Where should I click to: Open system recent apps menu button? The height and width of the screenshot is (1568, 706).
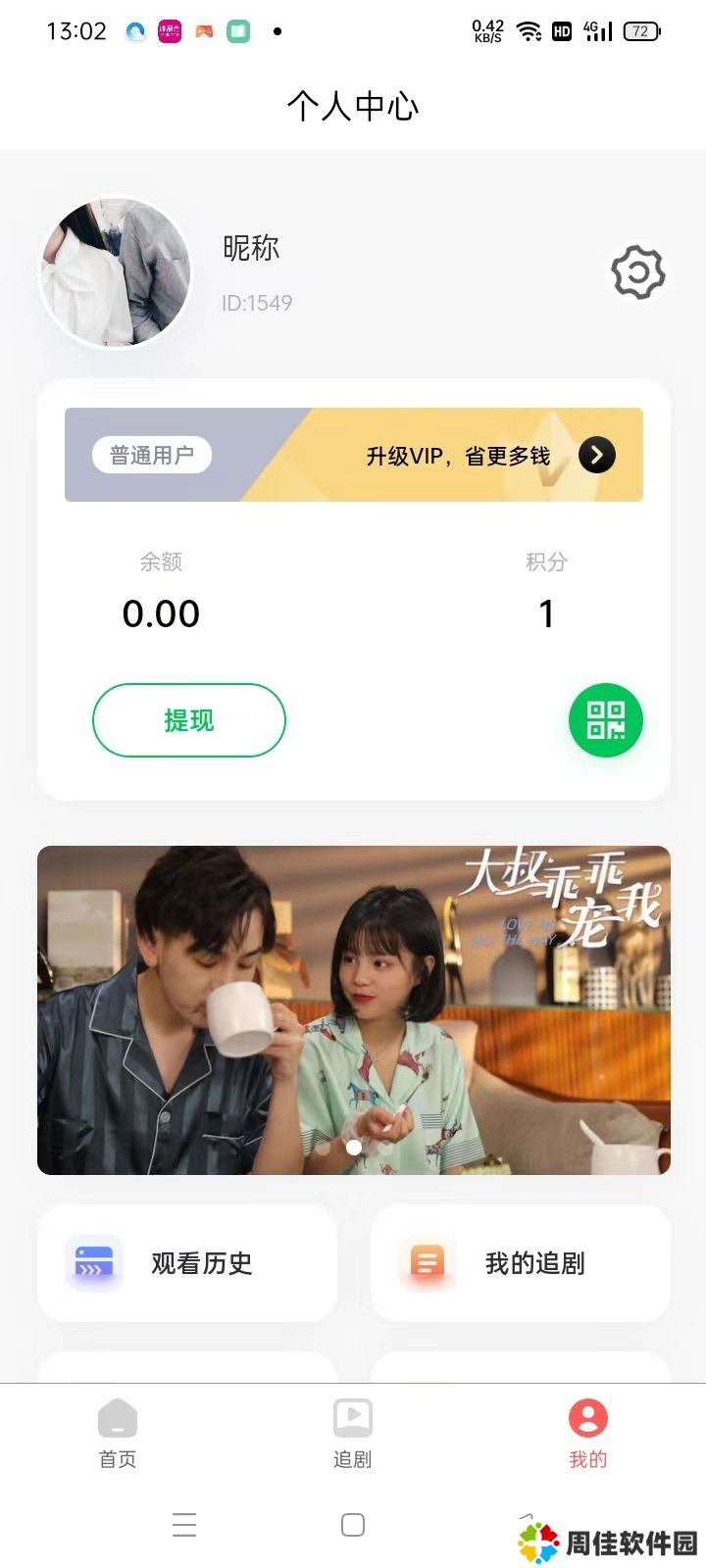[184, 1525]
